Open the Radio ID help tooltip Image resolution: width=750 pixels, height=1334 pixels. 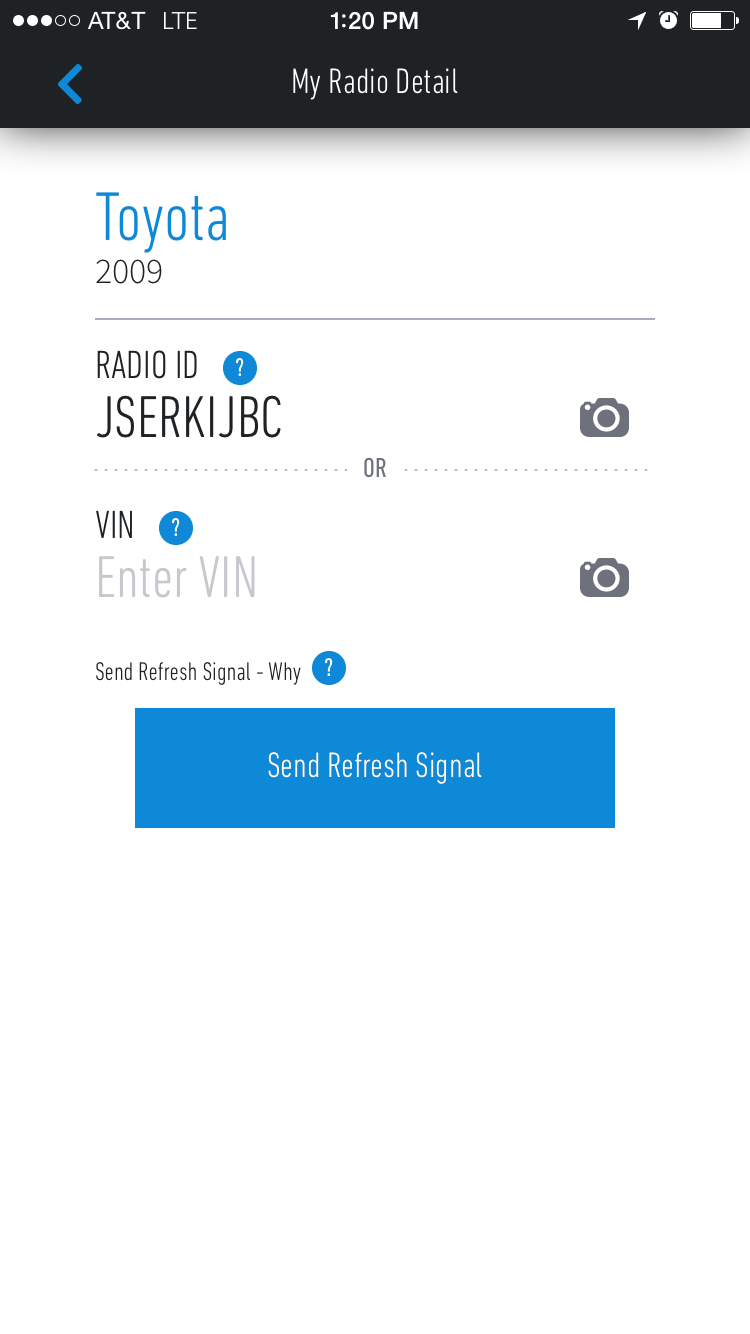tap(240, 368)
